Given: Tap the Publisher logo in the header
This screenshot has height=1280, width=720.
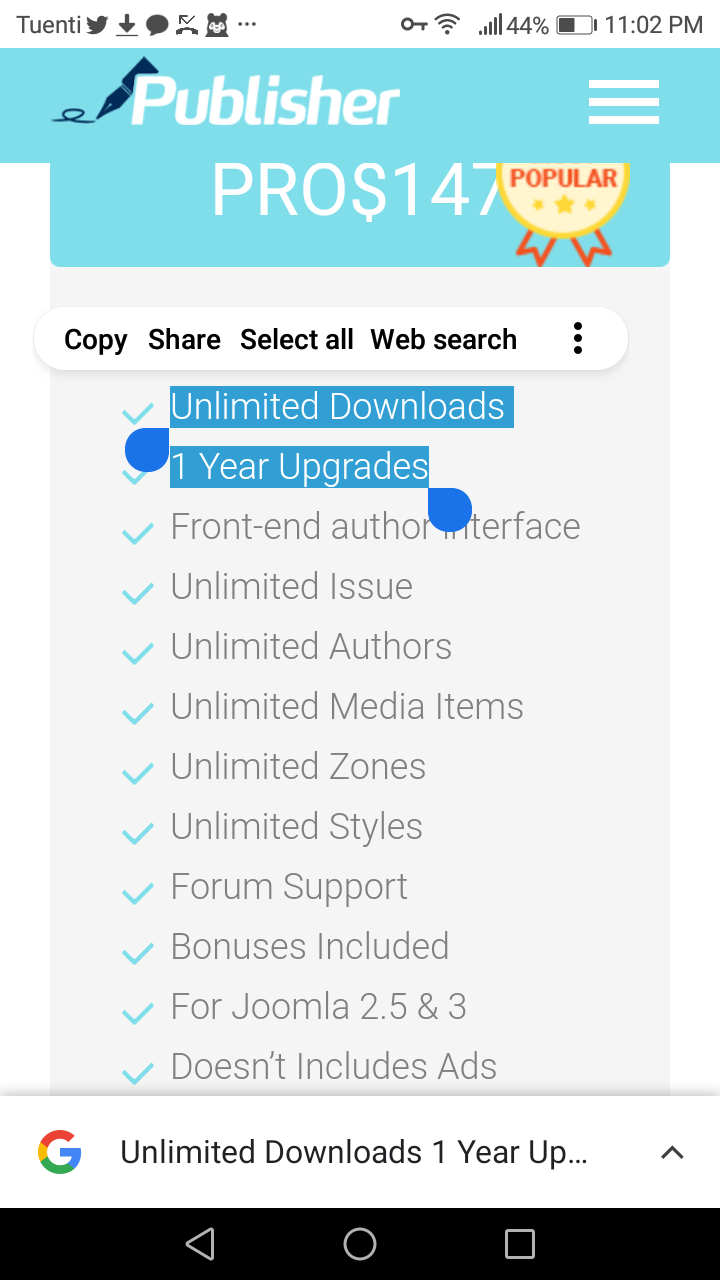Looking at the screenshot, I should (228, 98).
